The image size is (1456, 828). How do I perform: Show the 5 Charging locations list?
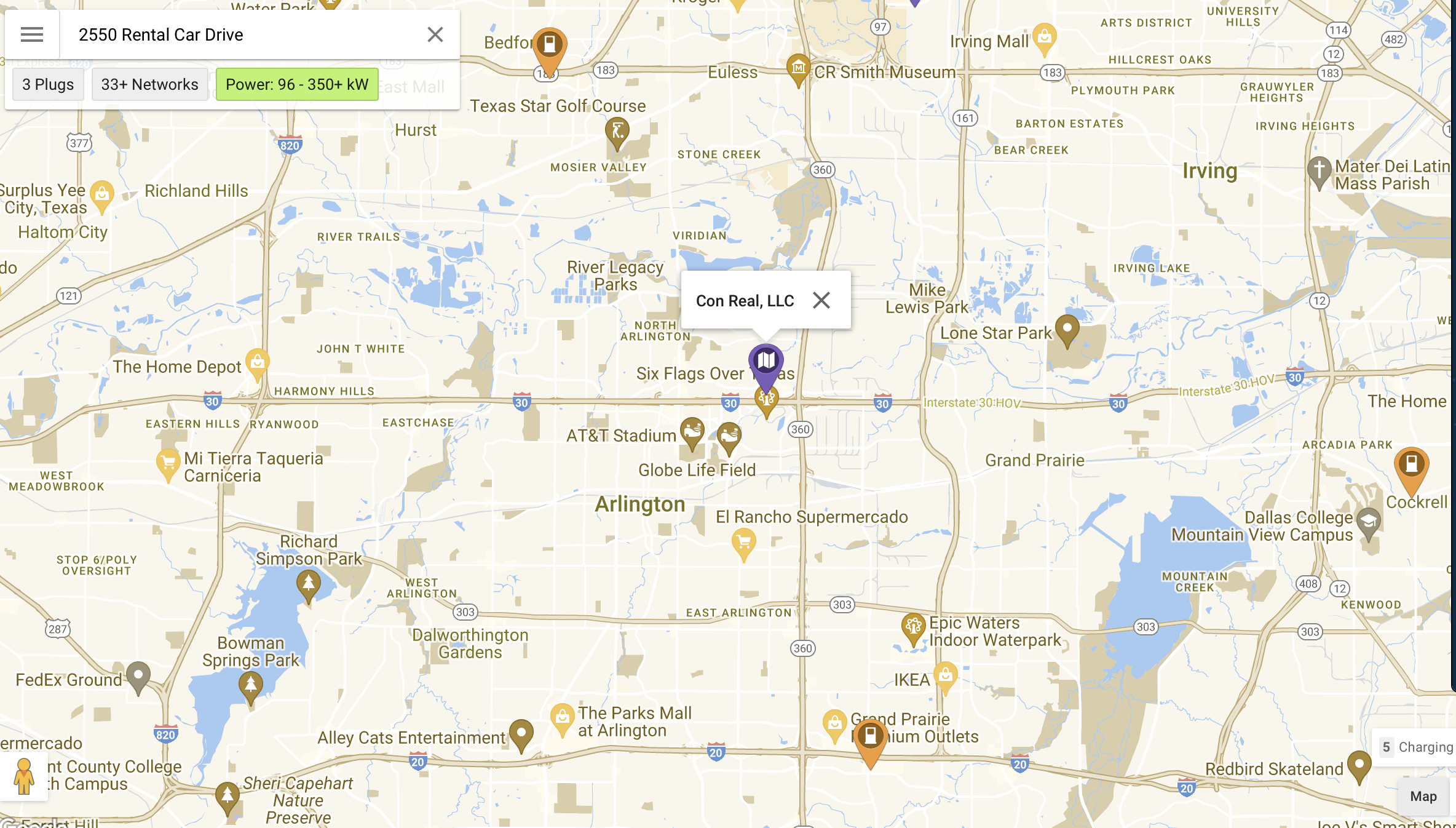coord(1414,747)
